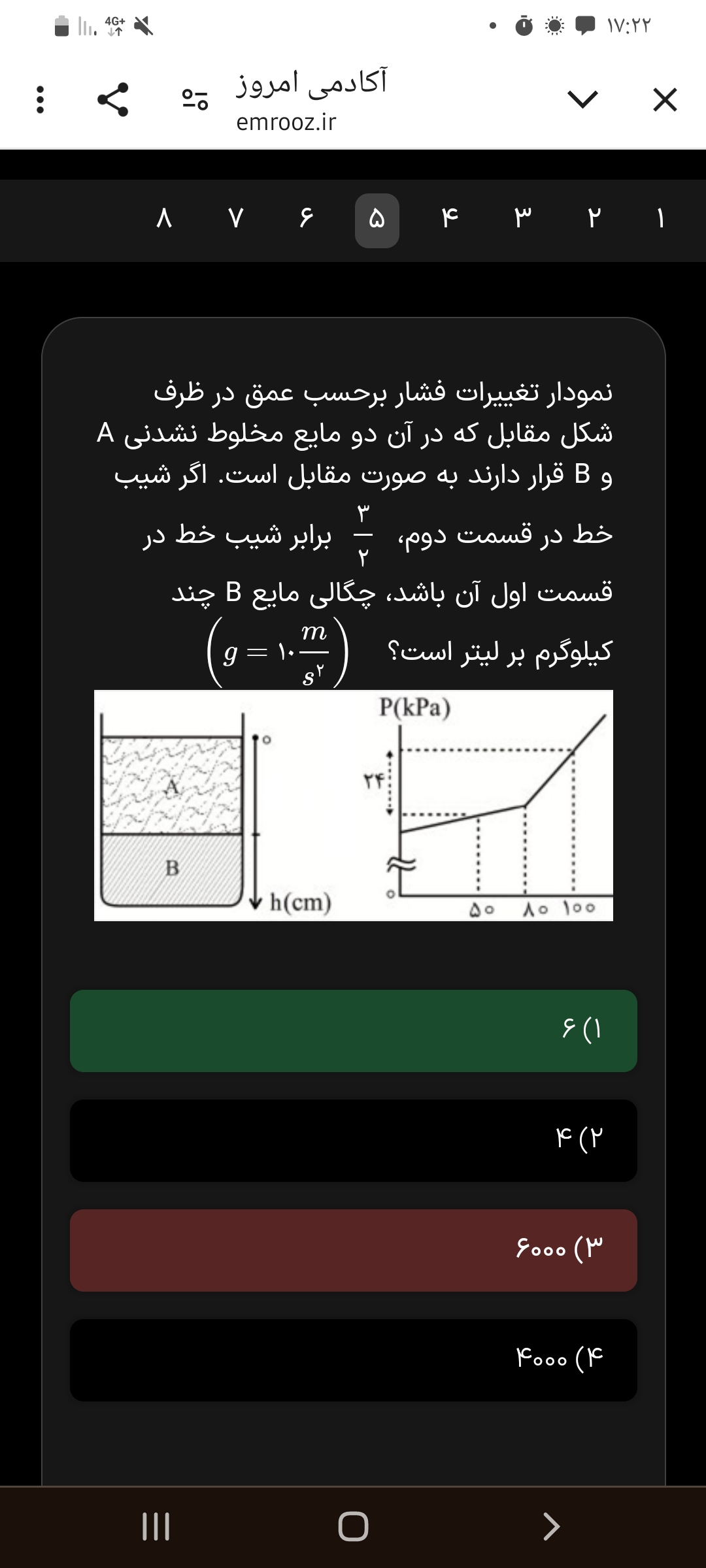Pick answer option ۳) ۶۰۰۰
The height and width of the screenshot is (1568, 706).
[x=353, y=1250]
